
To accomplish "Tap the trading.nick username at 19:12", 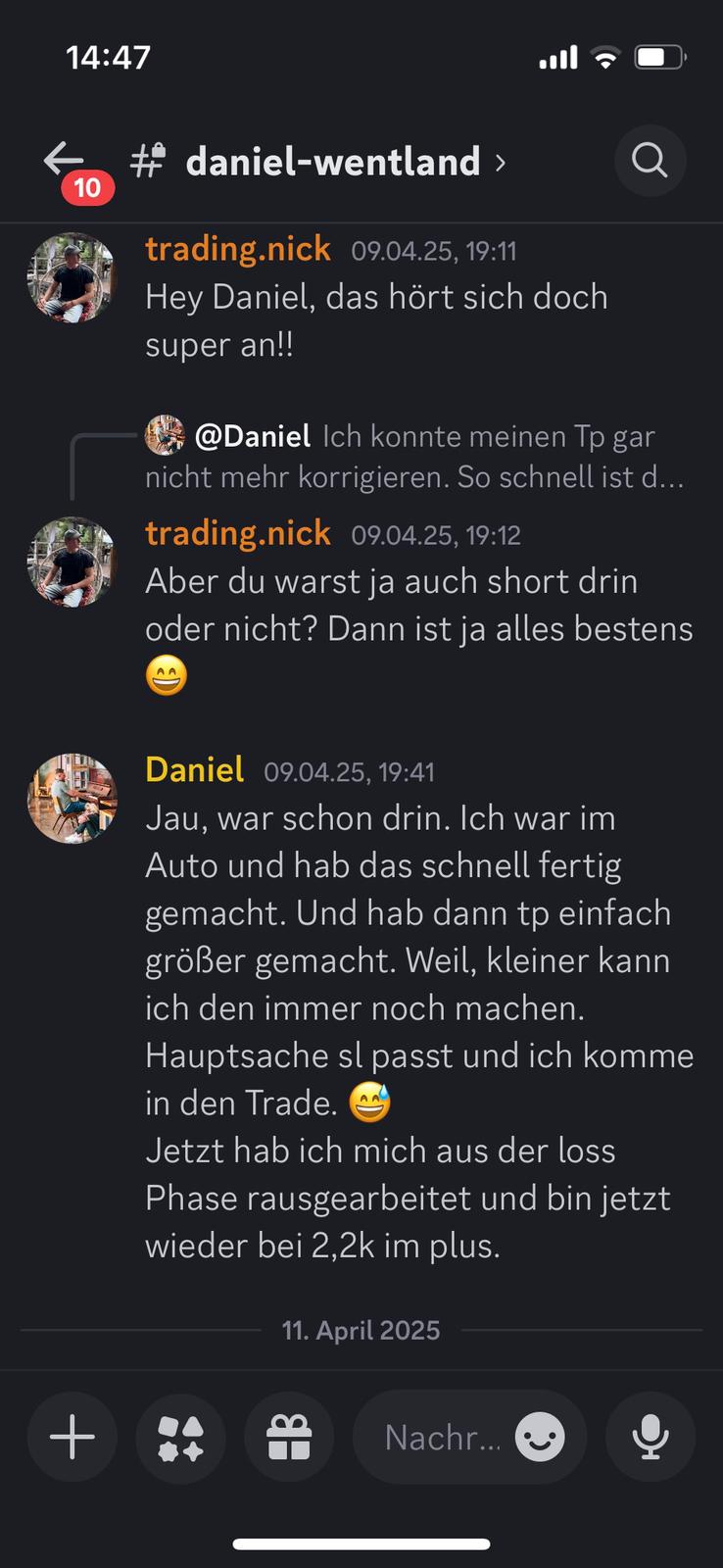I will tap(238, 533).
